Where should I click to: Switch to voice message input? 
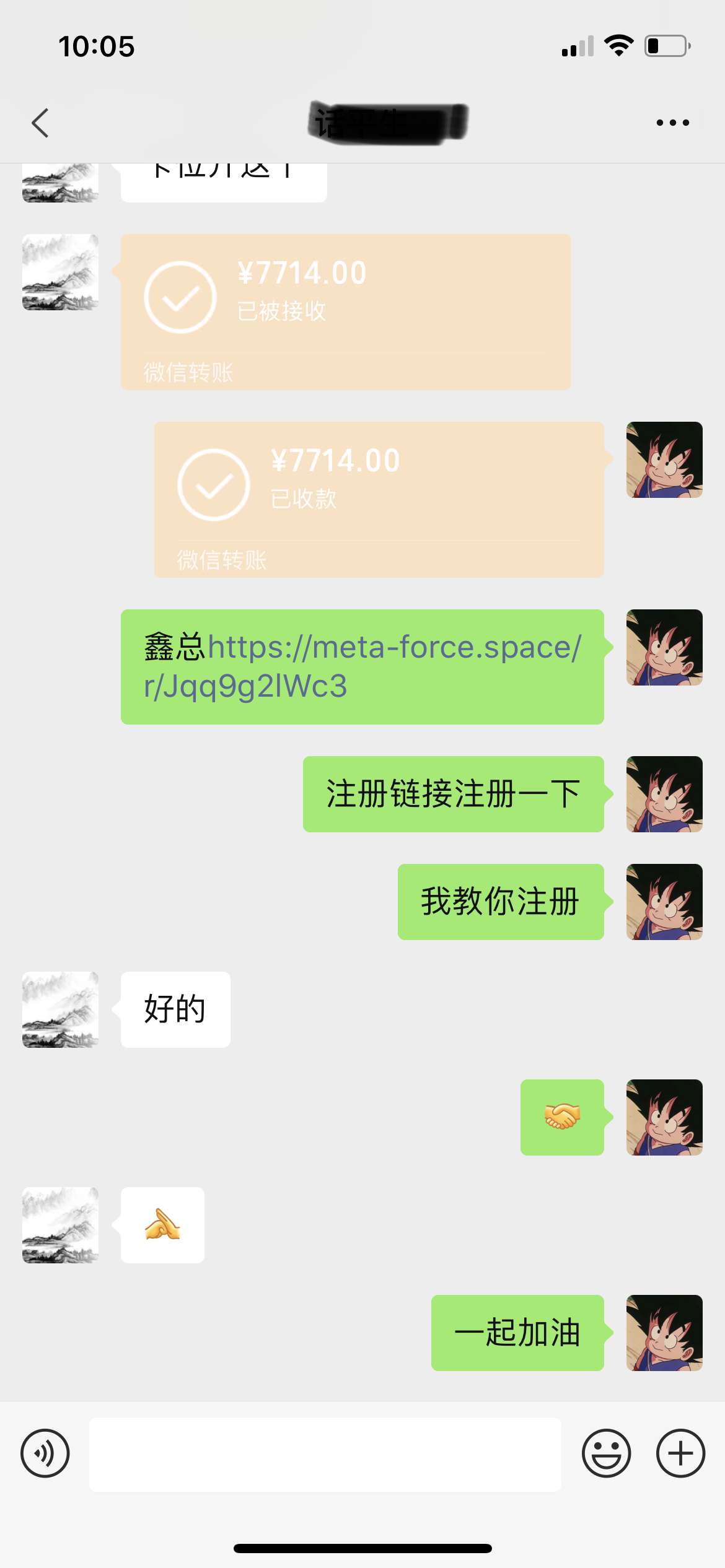(45, 1453)
